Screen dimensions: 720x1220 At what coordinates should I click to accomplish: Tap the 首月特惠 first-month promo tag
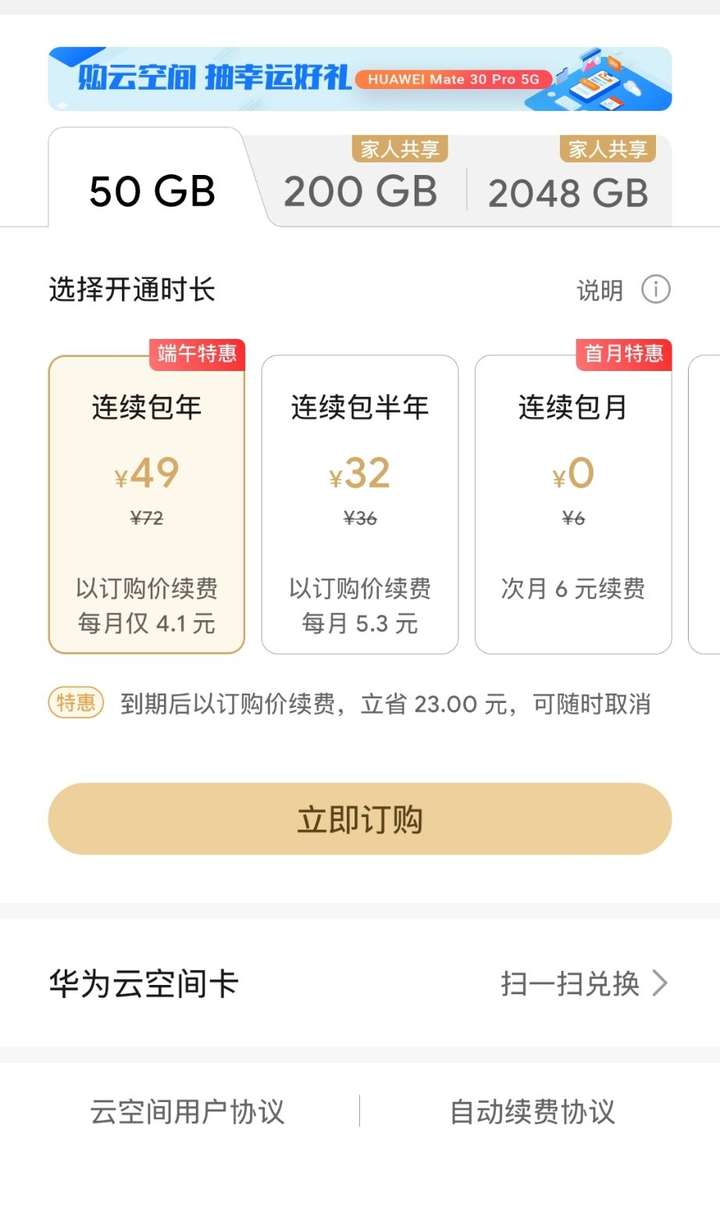click(623, 355)
